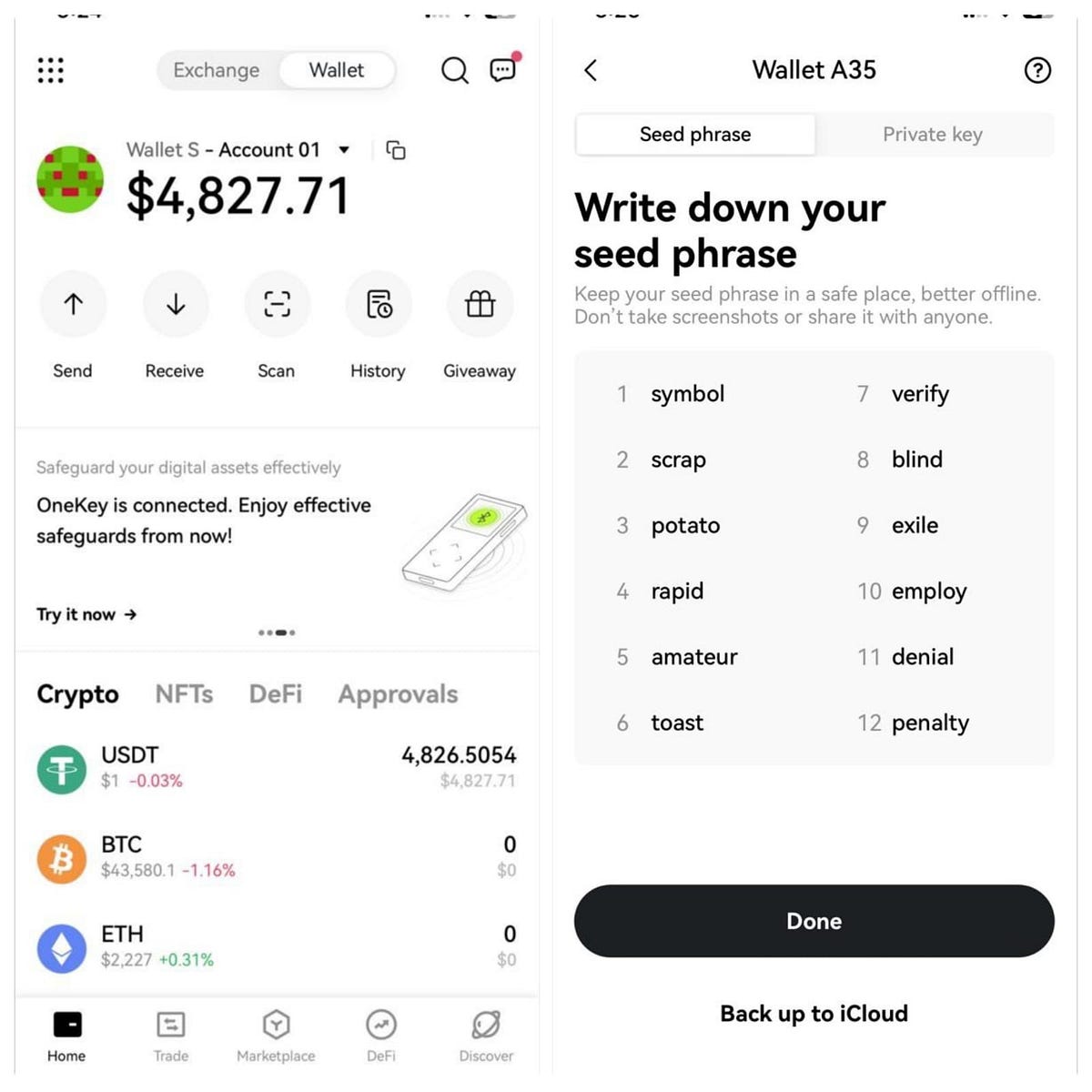The height and width of the screenshot is (1092, 1092).
Task: Tap the Send button
Action: click(x=73, y=305)
